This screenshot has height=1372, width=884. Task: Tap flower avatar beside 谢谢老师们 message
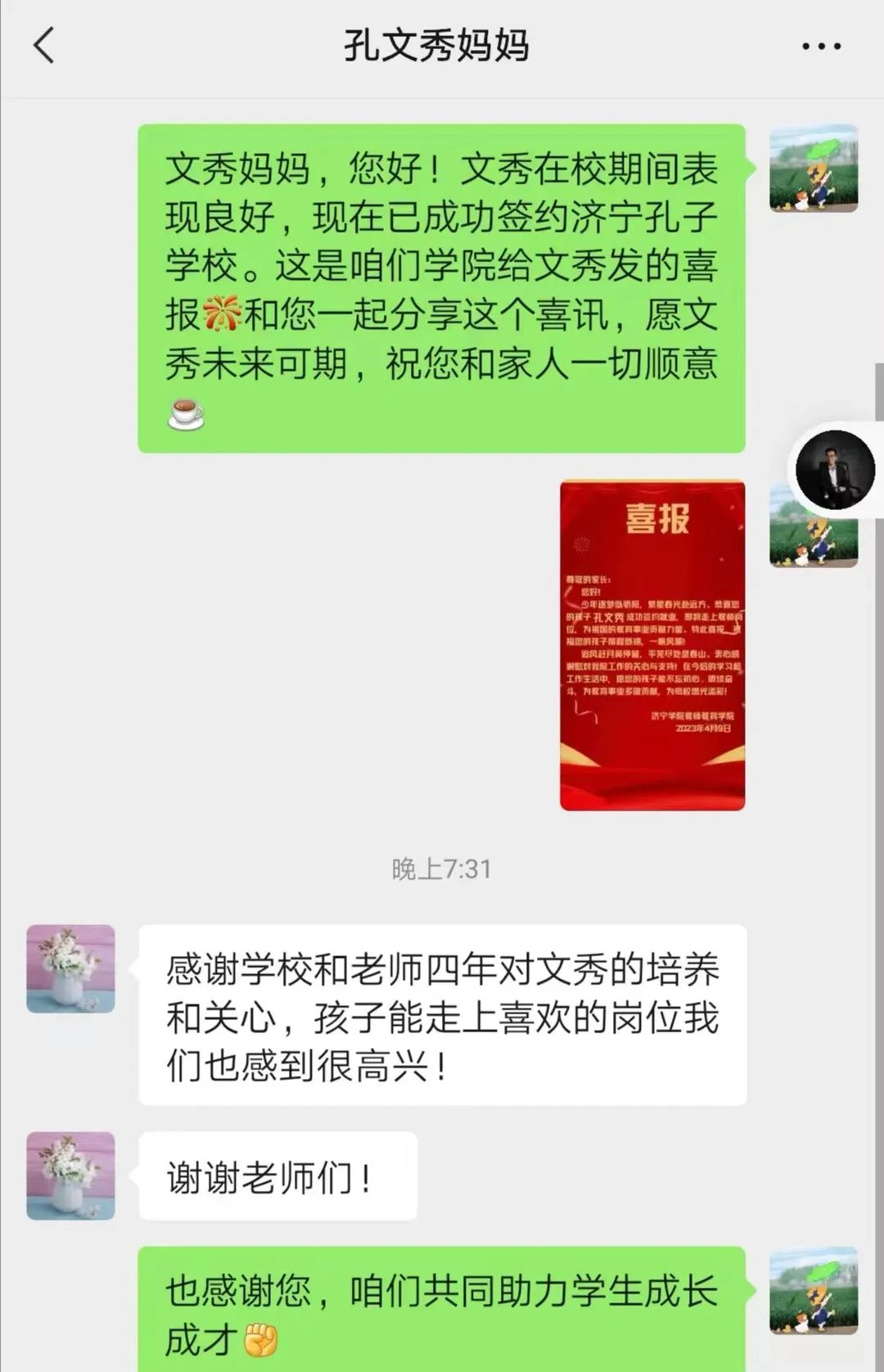coord(70,1176)
